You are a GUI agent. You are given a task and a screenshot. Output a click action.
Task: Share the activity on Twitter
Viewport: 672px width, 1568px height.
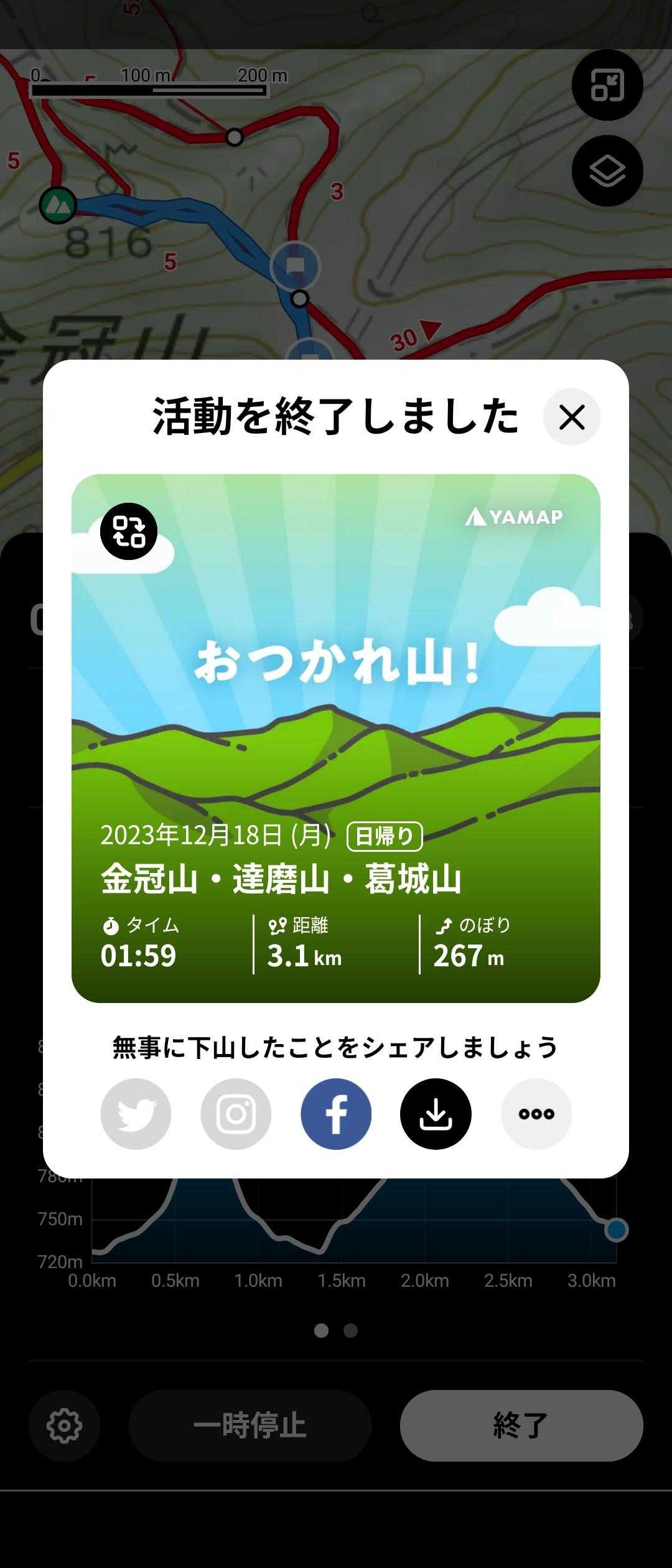click(x=136, y=1114)
